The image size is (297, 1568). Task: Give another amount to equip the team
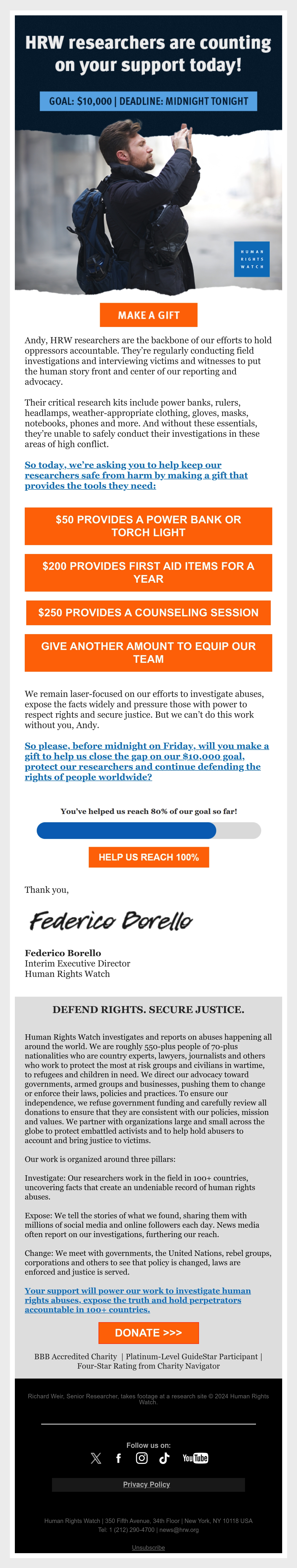tap(148, 652)
